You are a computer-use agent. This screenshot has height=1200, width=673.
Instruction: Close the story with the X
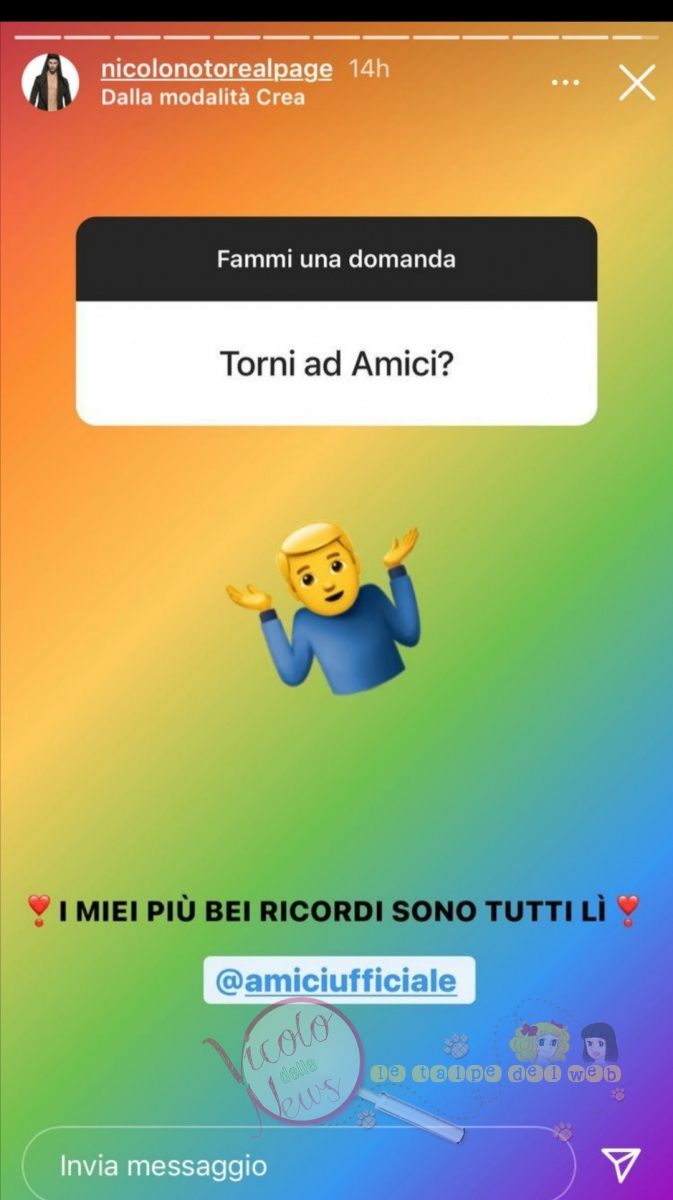636,83
